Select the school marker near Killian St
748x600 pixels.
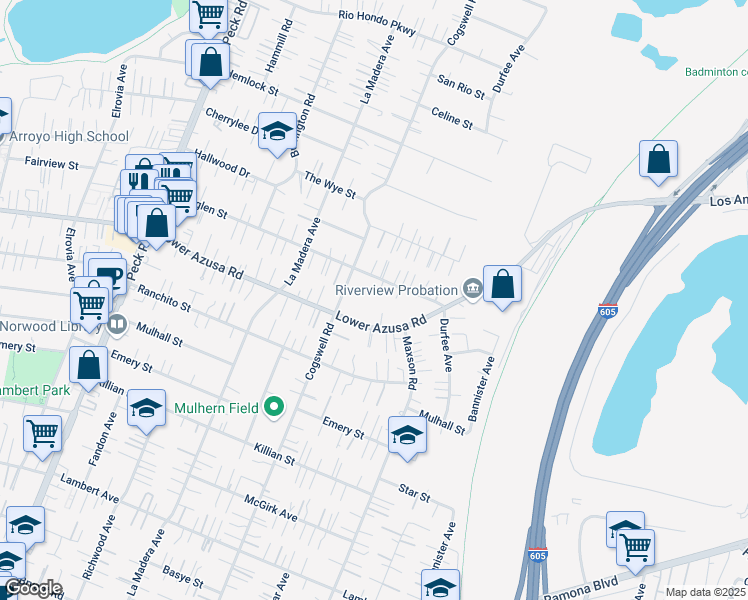[x=147, y=408]
